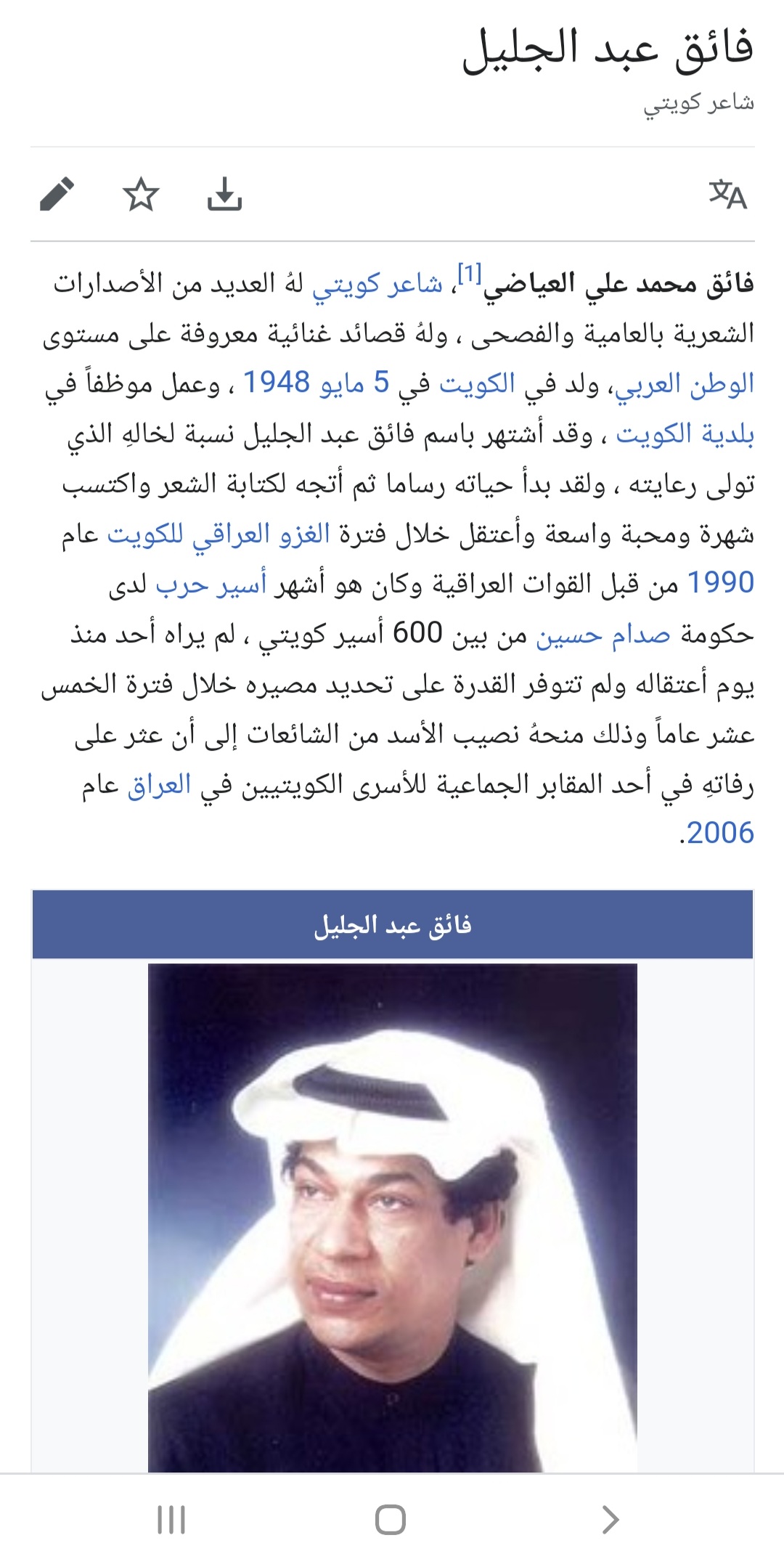
Task: Open the شاعر كويتي link
Action: (x=377, y=283)
